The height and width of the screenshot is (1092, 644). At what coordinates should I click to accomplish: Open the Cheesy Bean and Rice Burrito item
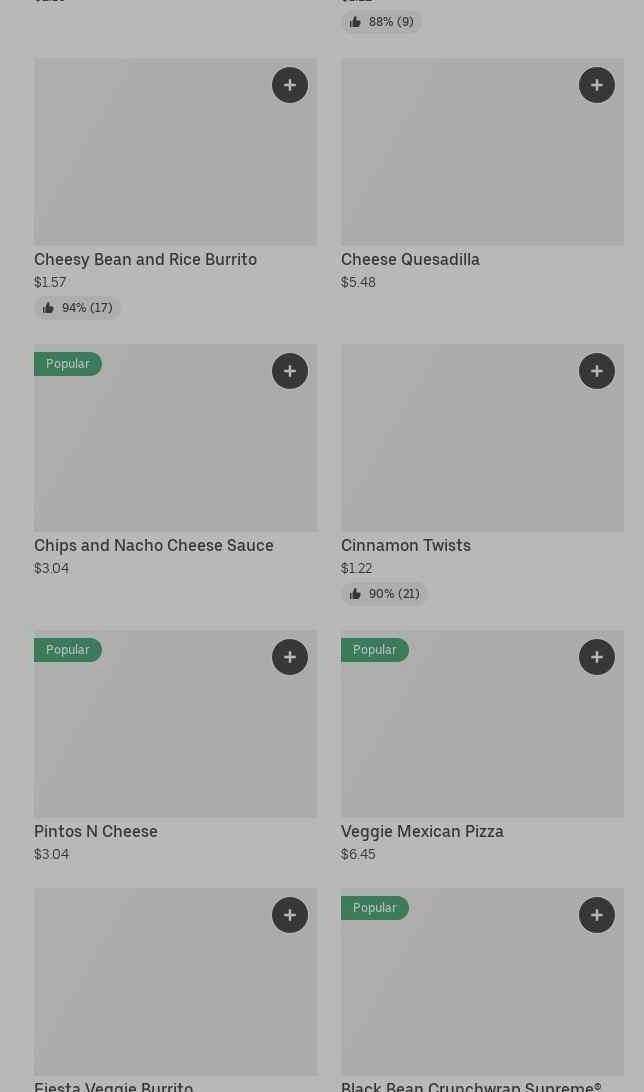(145, 259)
